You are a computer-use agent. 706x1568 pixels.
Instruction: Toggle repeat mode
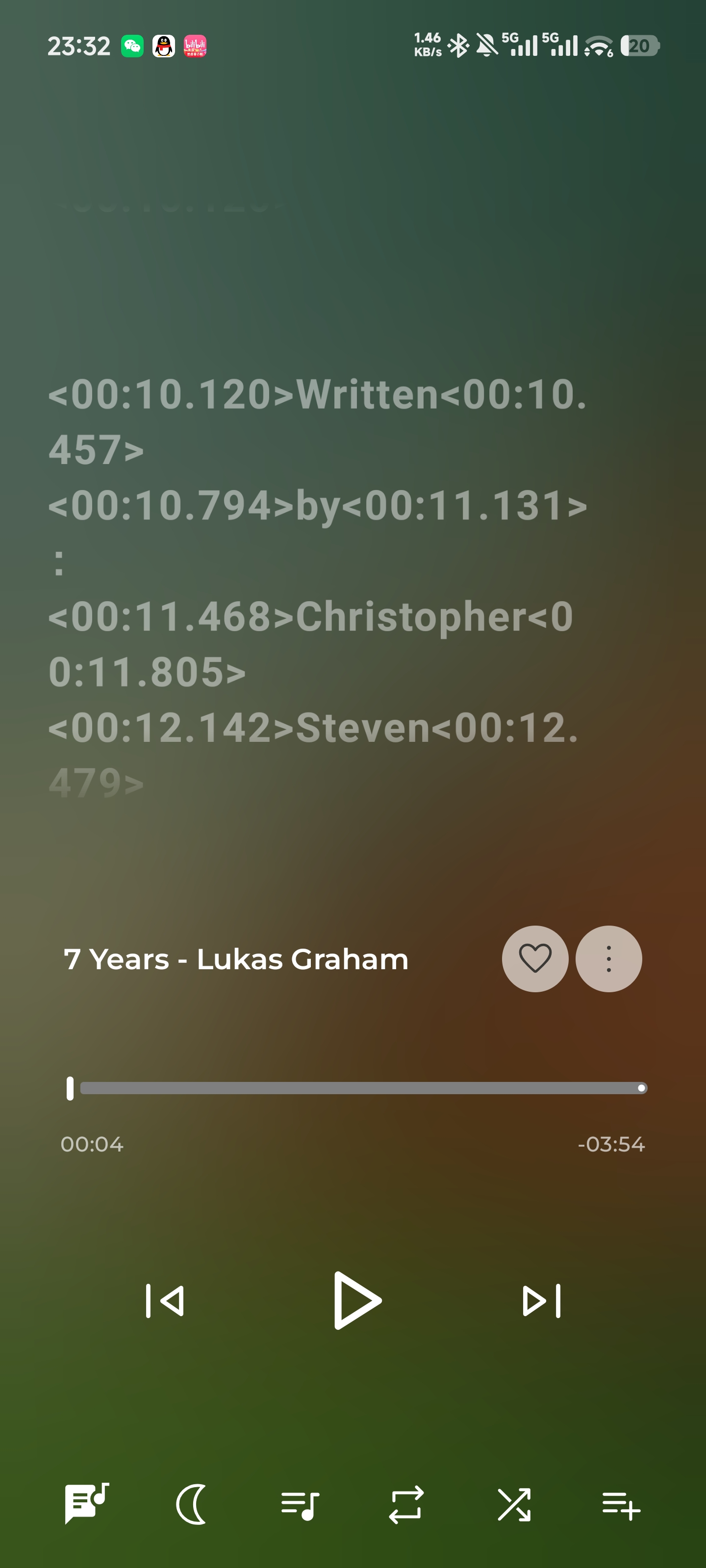pos(405,1504)
